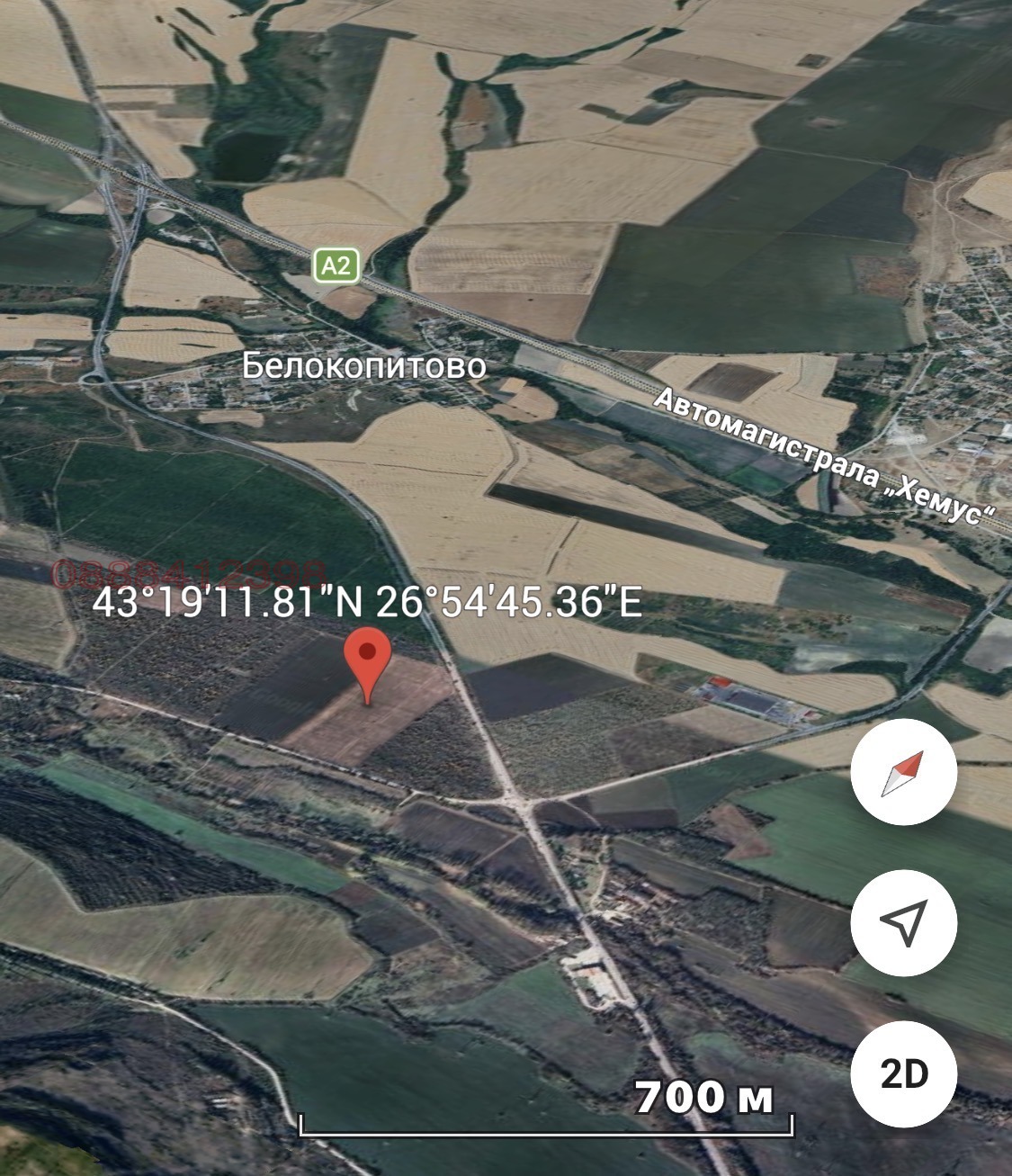
Task: Click the phone number watermark 0888412398
Action: pyautogui.click(x=189, y=572)
